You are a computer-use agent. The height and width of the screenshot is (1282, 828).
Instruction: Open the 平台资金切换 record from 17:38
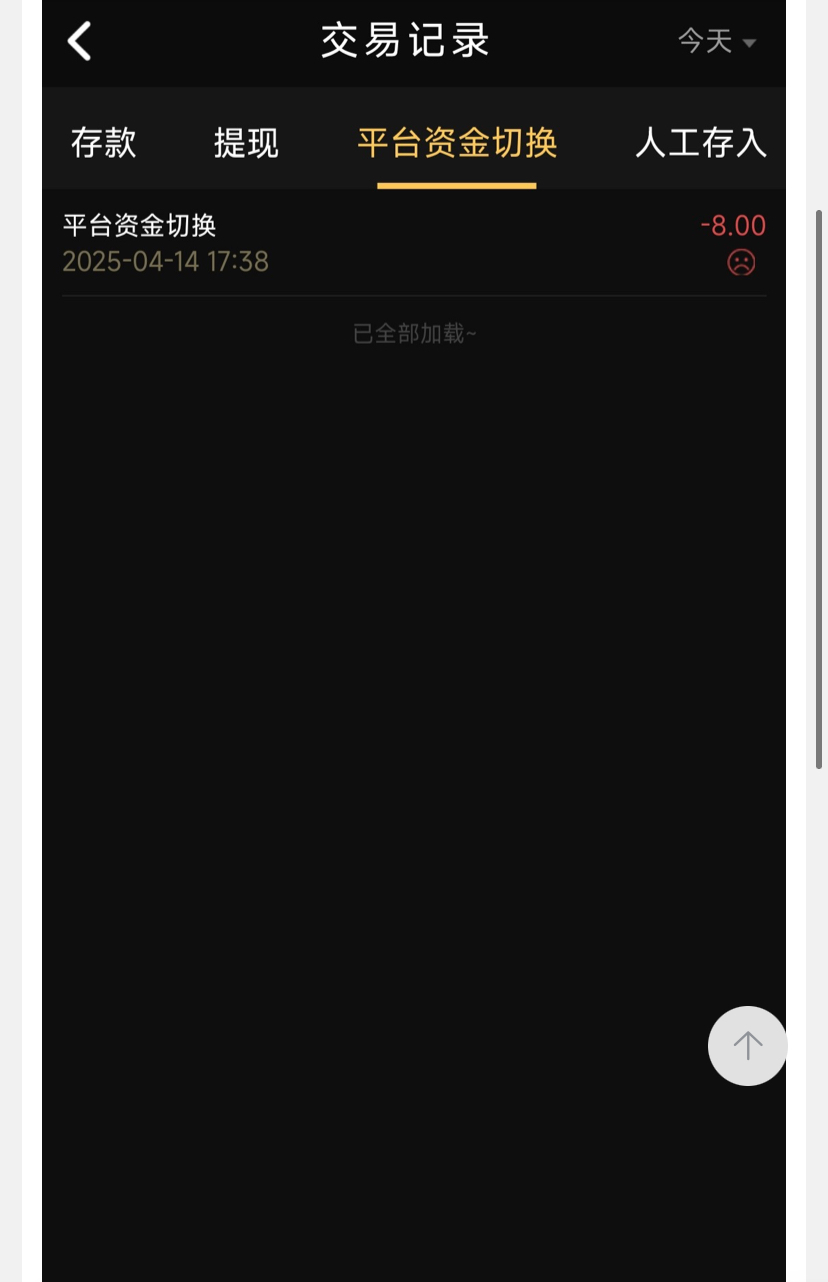[413, 243]
